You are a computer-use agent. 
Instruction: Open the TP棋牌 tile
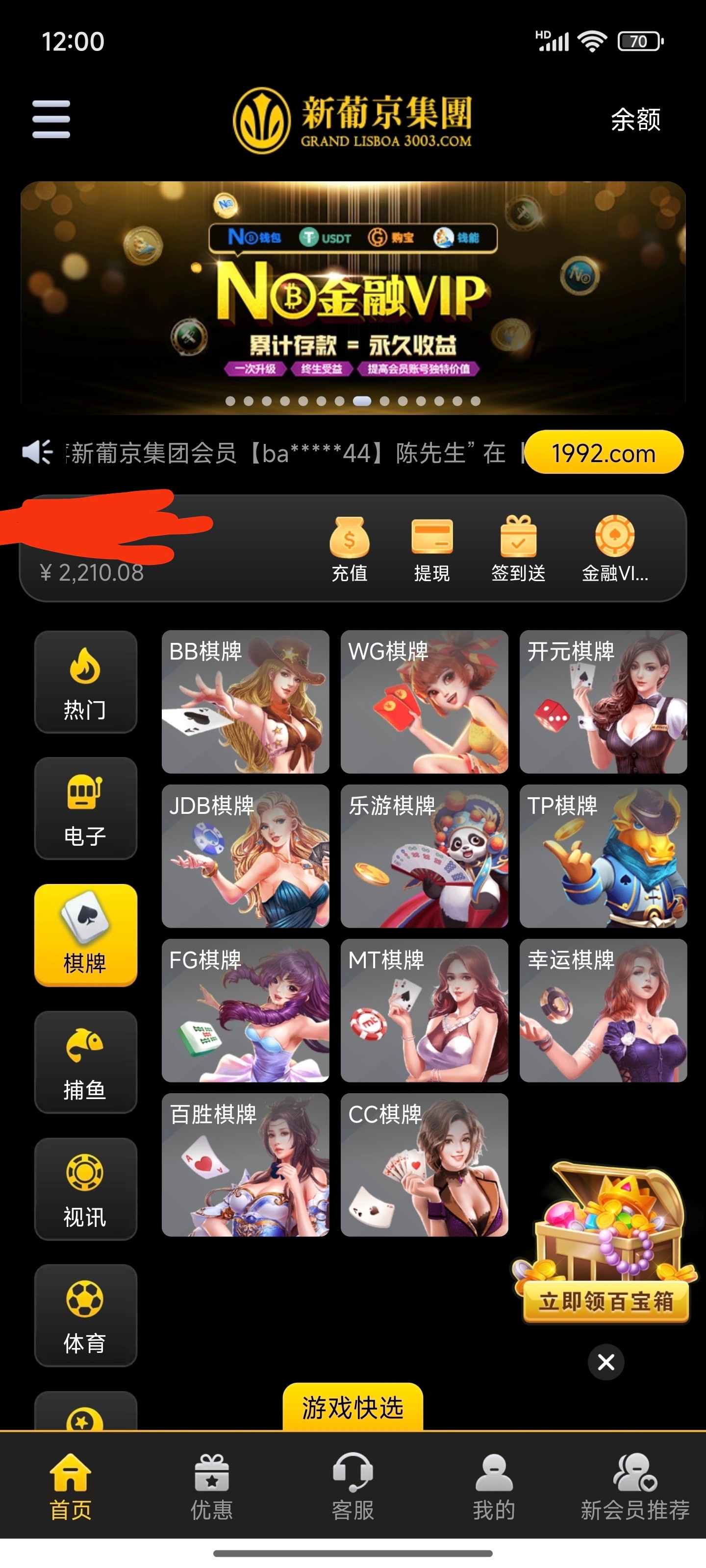coord(603,856)
